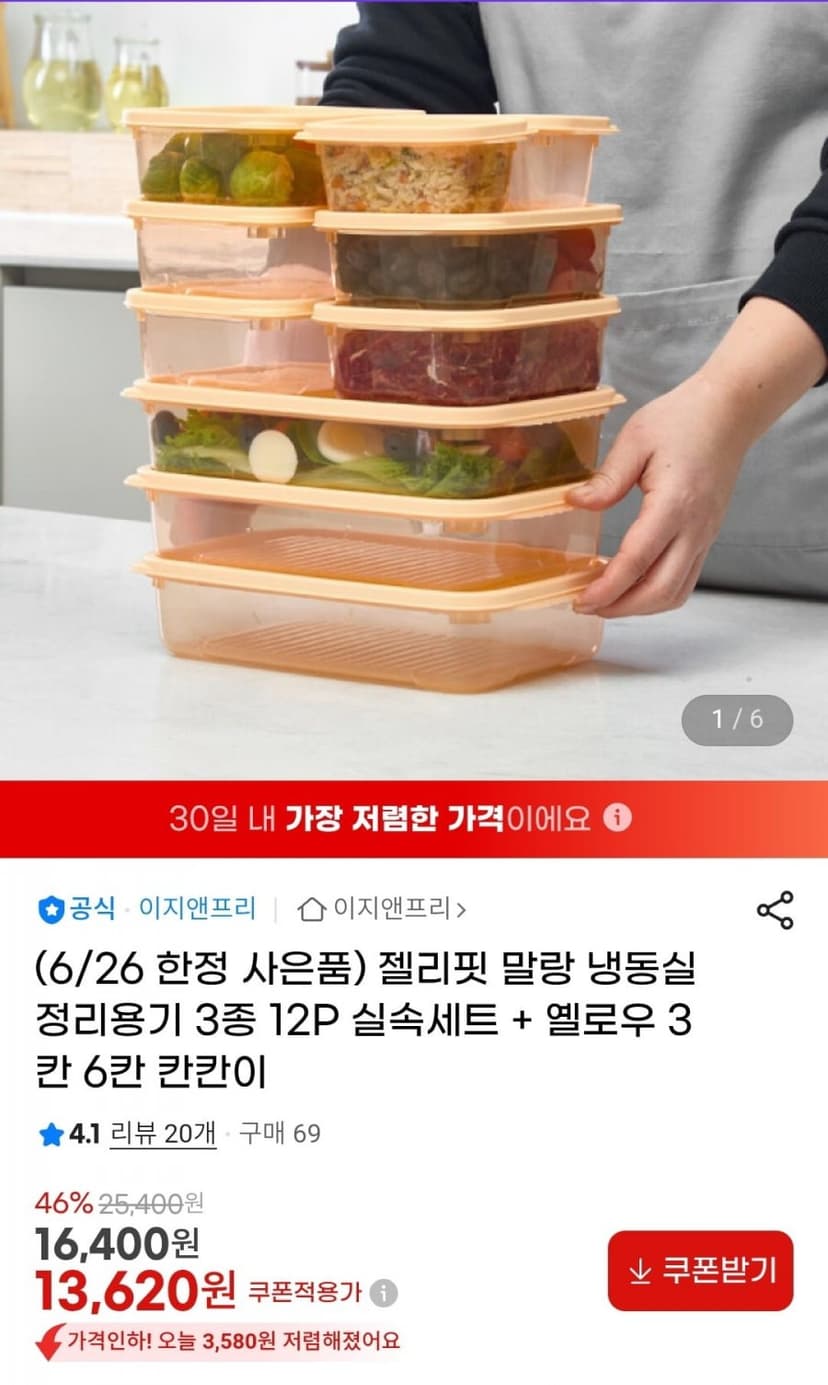Open the 리뷰 20개 reviews link

coord(163,1134)
